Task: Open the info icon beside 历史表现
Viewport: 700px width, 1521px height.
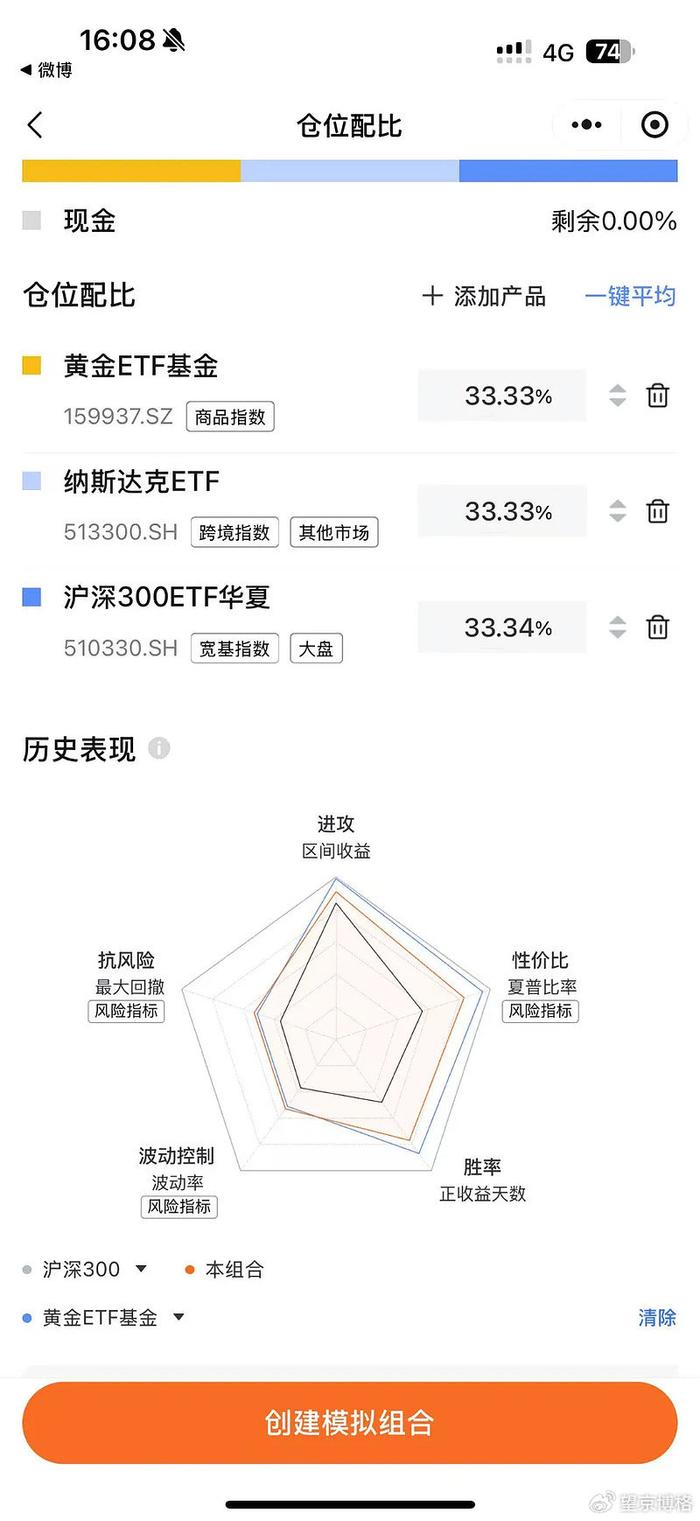Action: [159, 748]
